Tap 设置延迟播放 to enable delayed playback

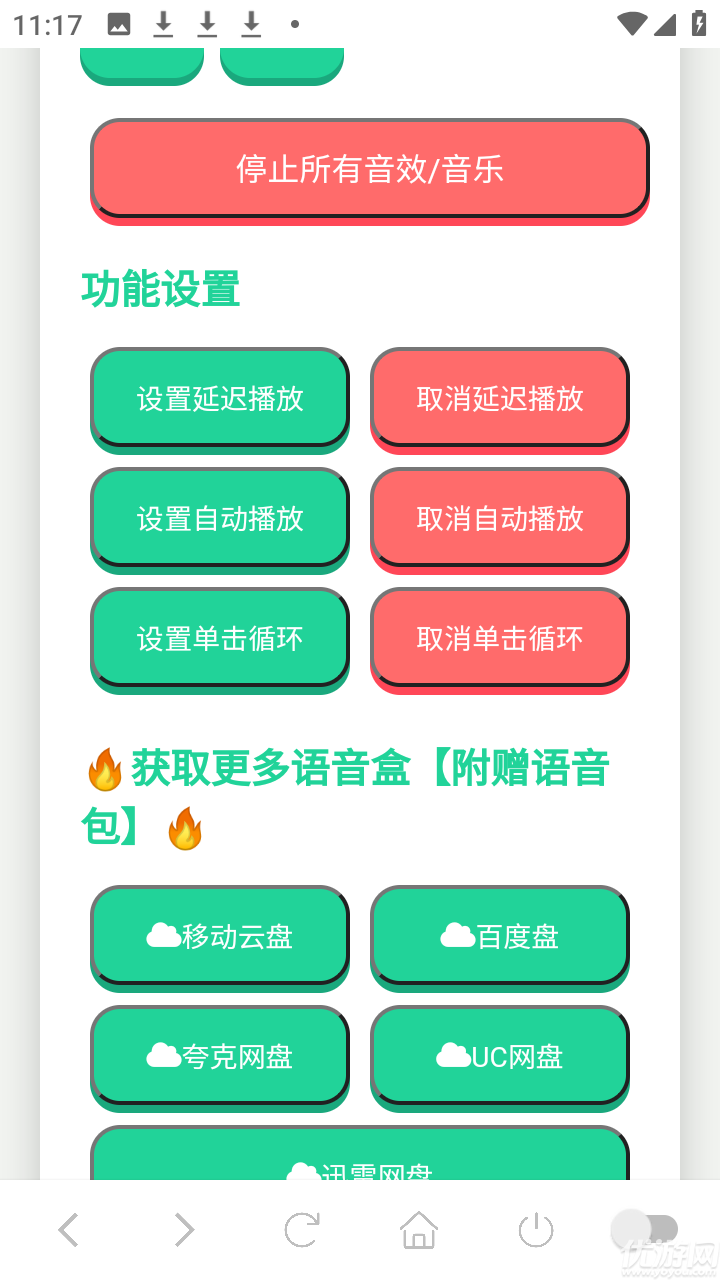(219, 398)
